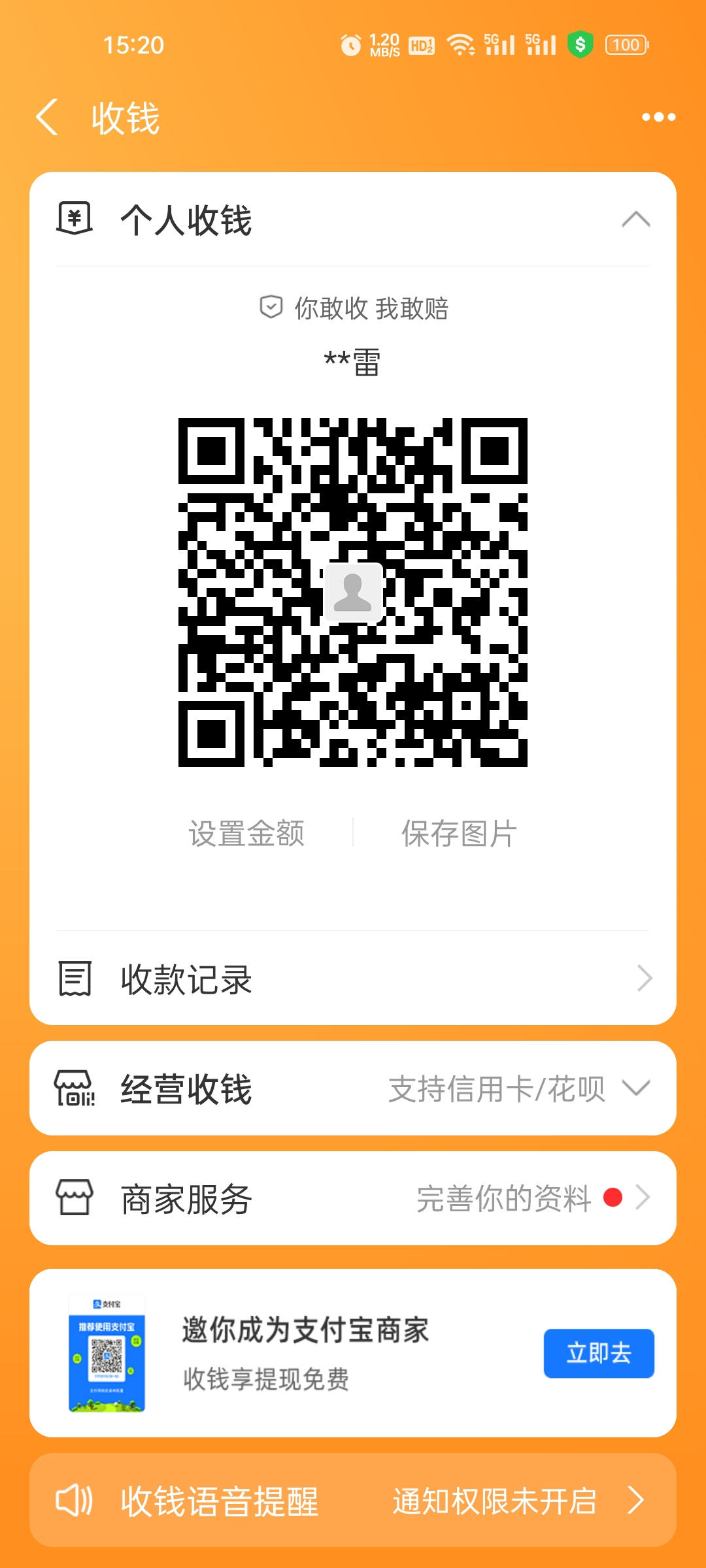Save the QR code via 保存图片
The height and width of the screenshot is (1568, 706).
[x=459, y=834]
